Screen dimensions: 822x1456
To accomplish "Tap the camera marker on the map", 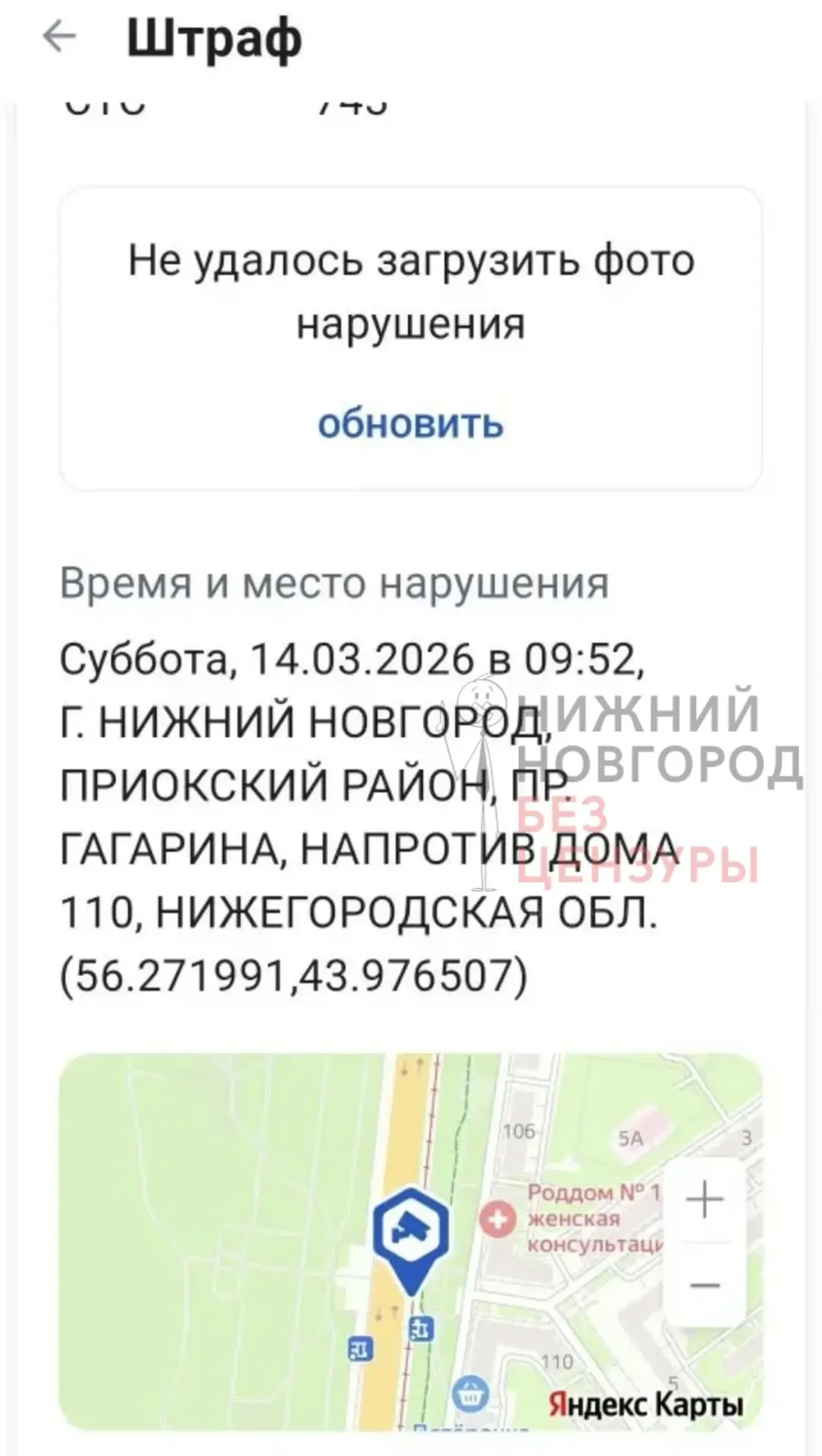I will (410, 1232).
